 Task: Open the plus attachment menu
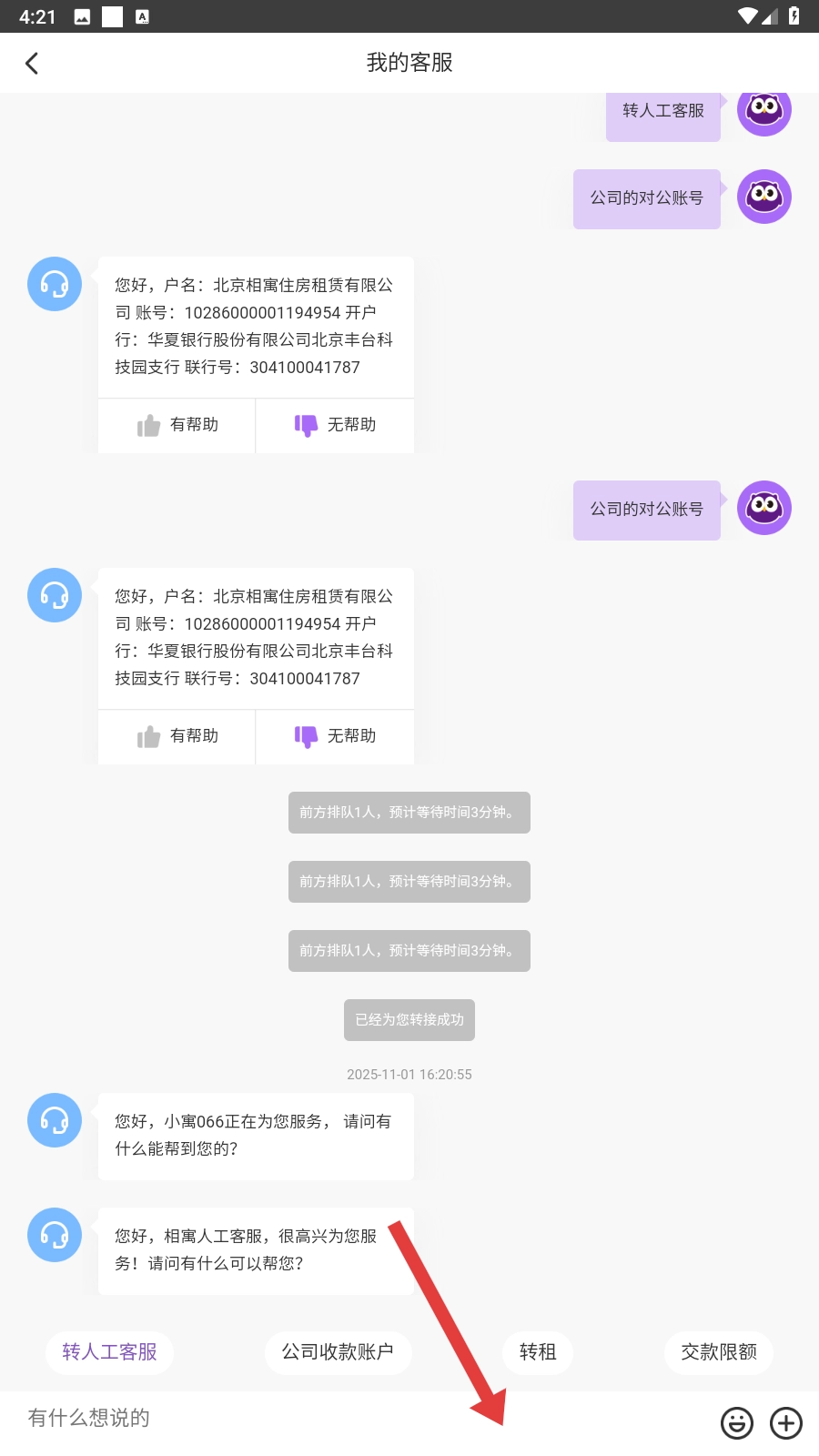pos(786,1423)
